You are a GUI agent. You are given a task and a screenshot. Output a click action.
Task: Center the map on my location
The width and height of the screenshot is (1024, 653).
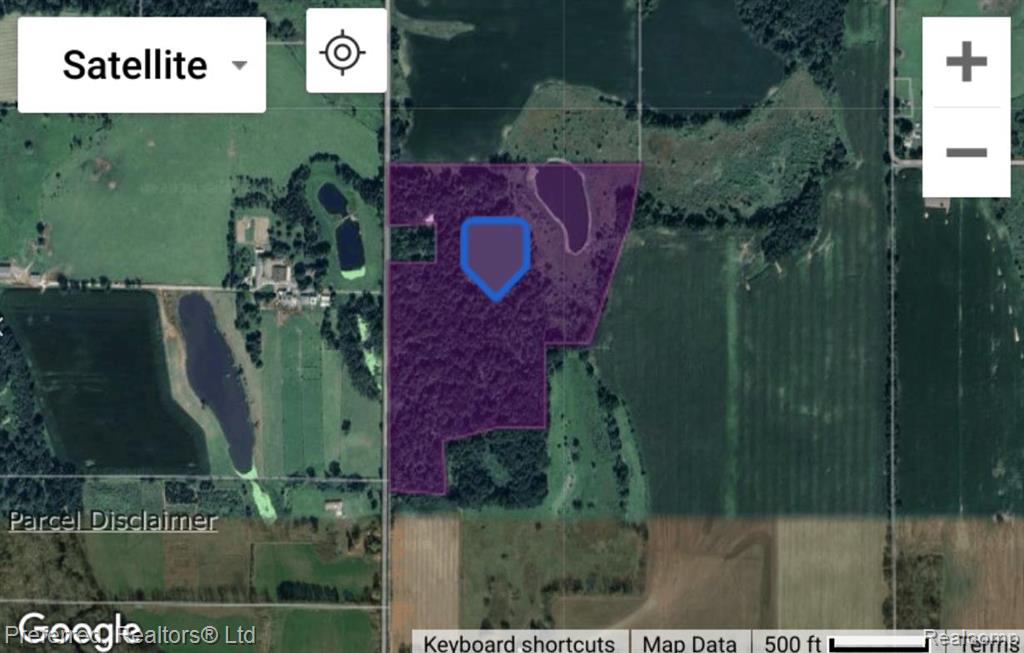pos(346,51)
